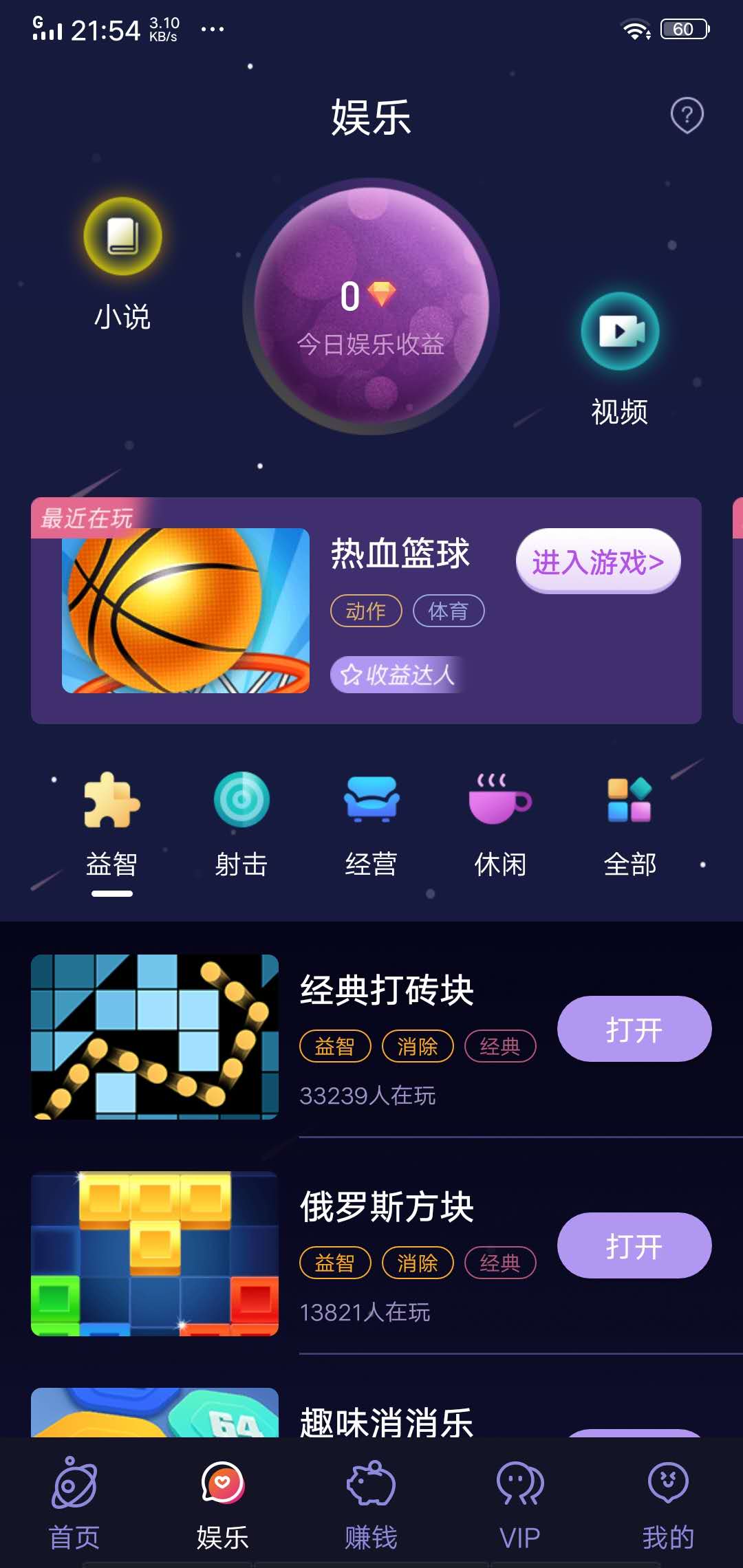Open 经典打砖块 with its 打开 button
743x1568 pixels.
(x=634, y=1028)
